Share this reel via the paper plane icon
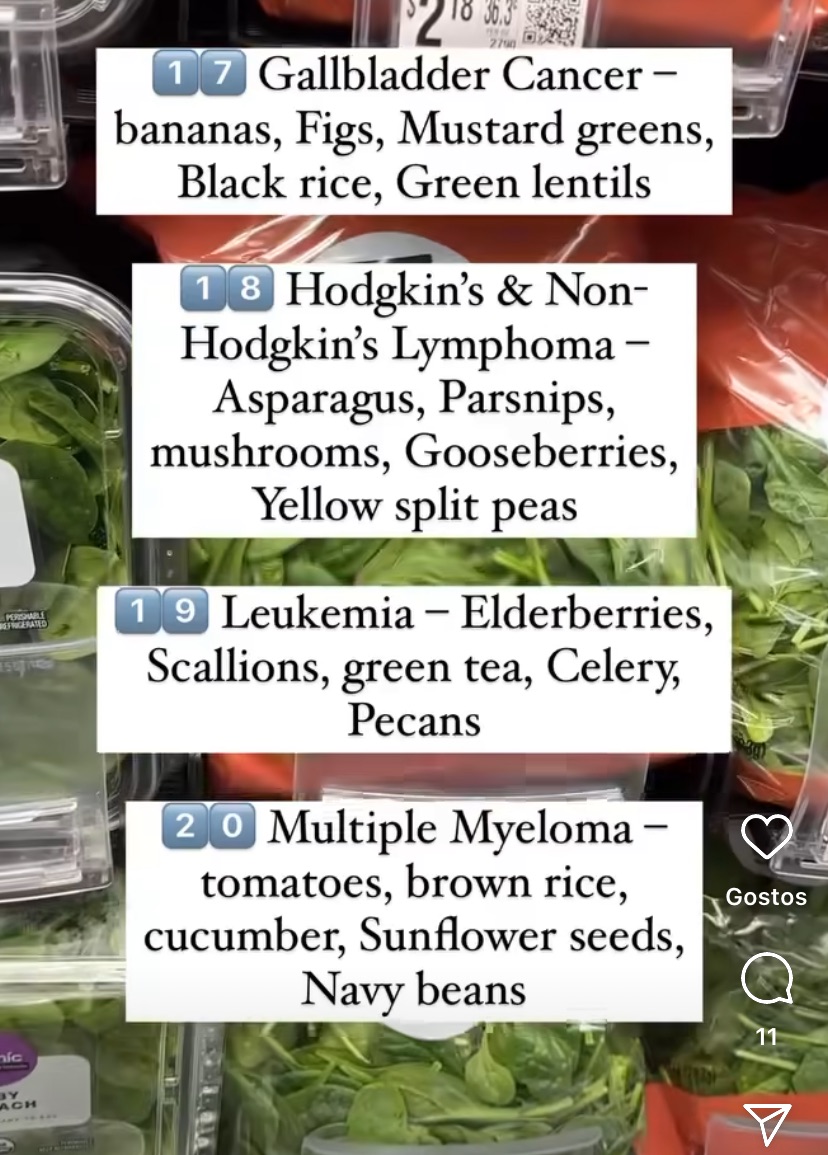Viewport: 828px width, 1155px height. click(767, 1123)
